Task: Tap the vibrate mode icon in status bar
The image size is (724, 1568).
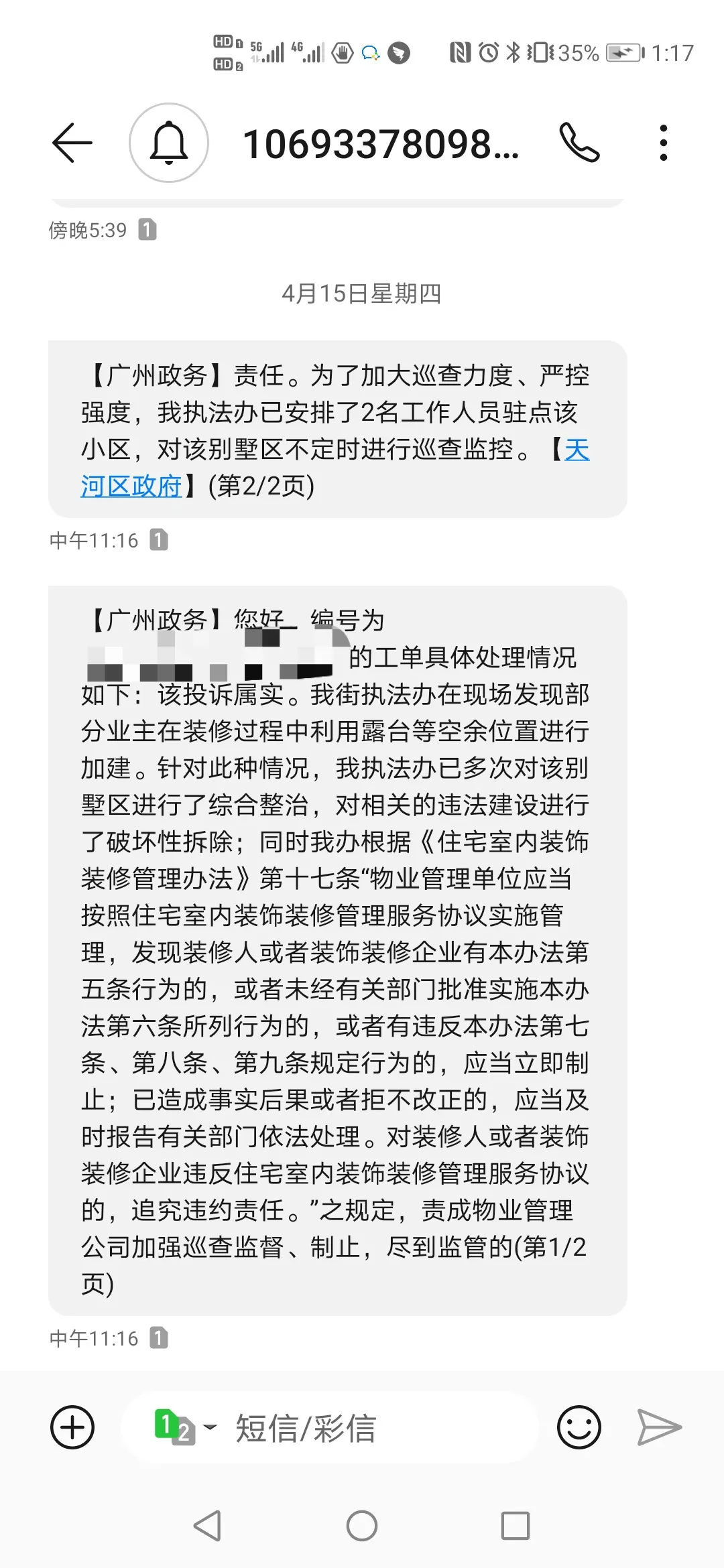Action: point(540,52)
